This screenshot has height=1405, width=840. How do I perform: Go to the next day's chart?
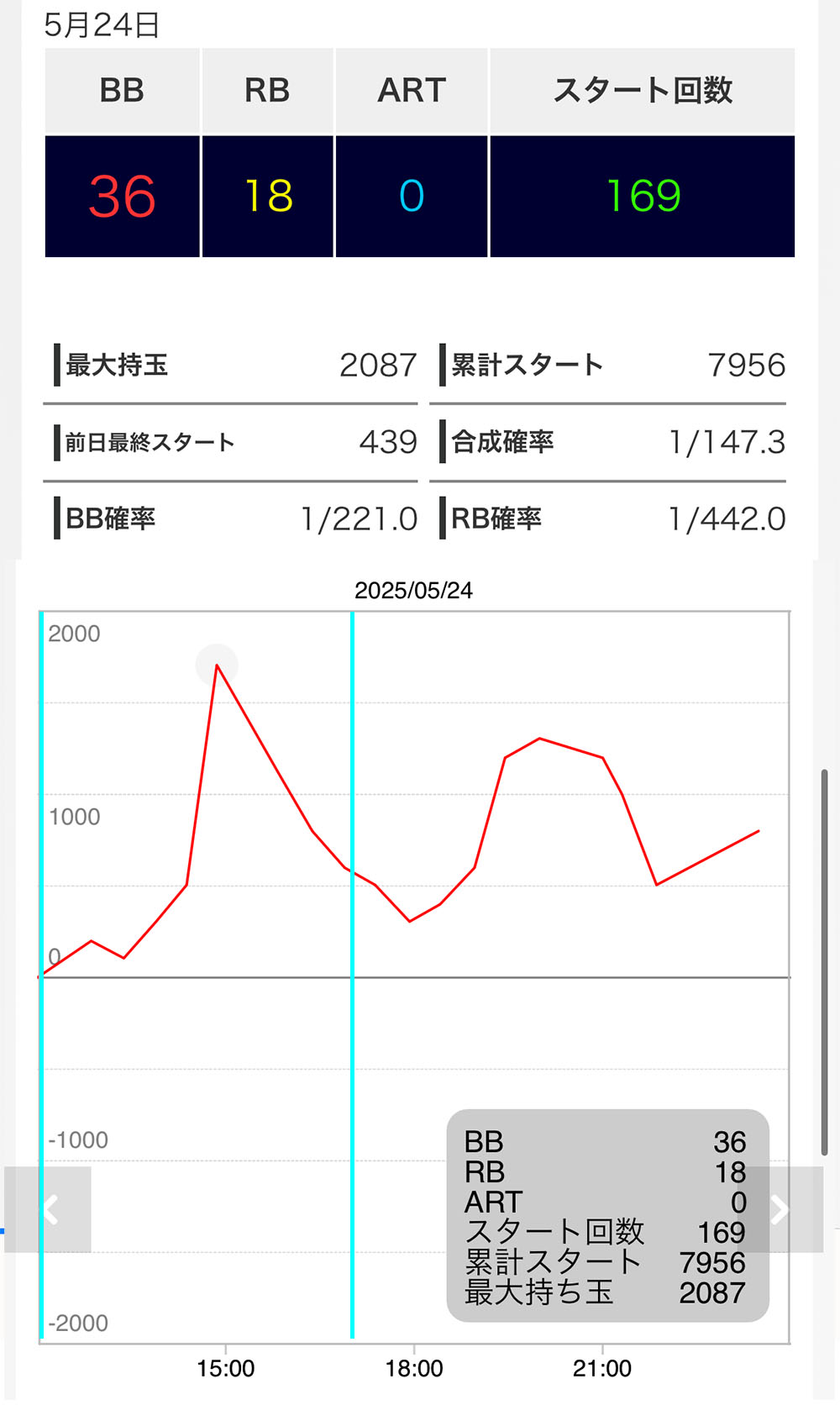pyautogui.click(x=780, y=1209)
